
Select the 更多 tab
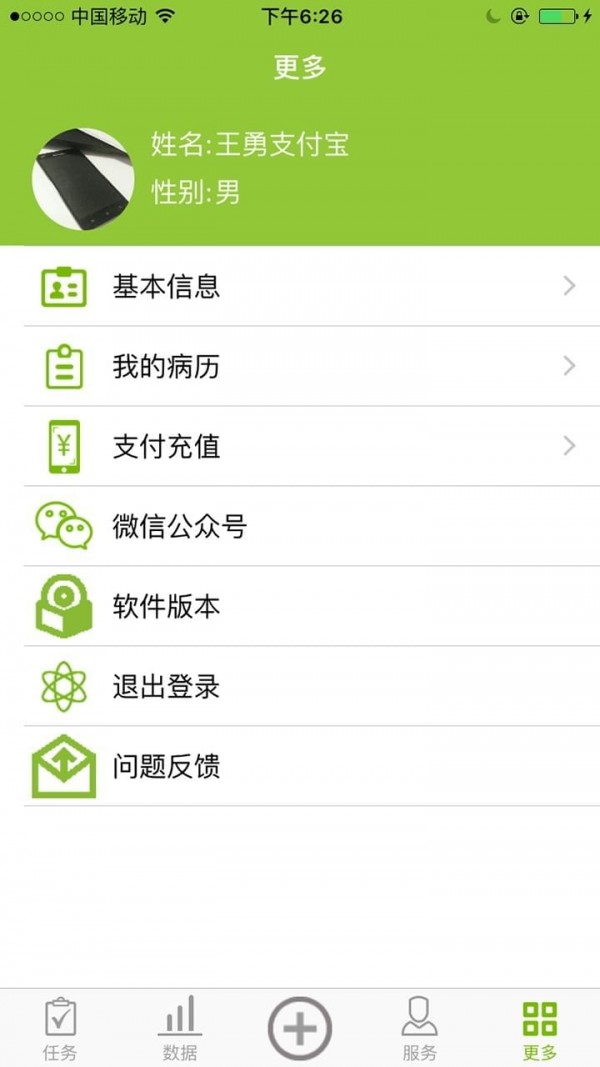[x=540, y=1028]
